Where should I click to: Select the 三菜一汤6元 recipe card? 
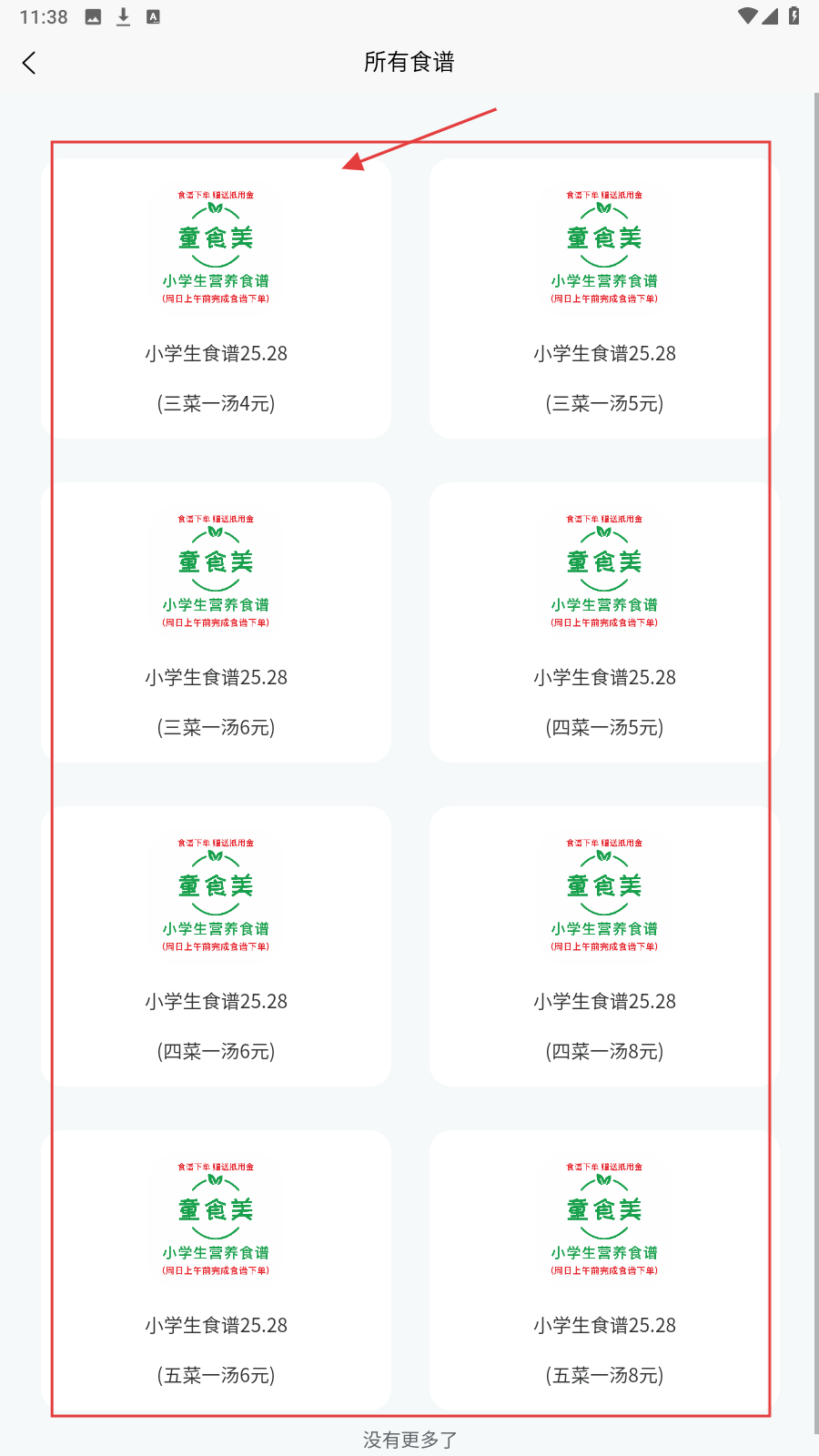[217, 623]
